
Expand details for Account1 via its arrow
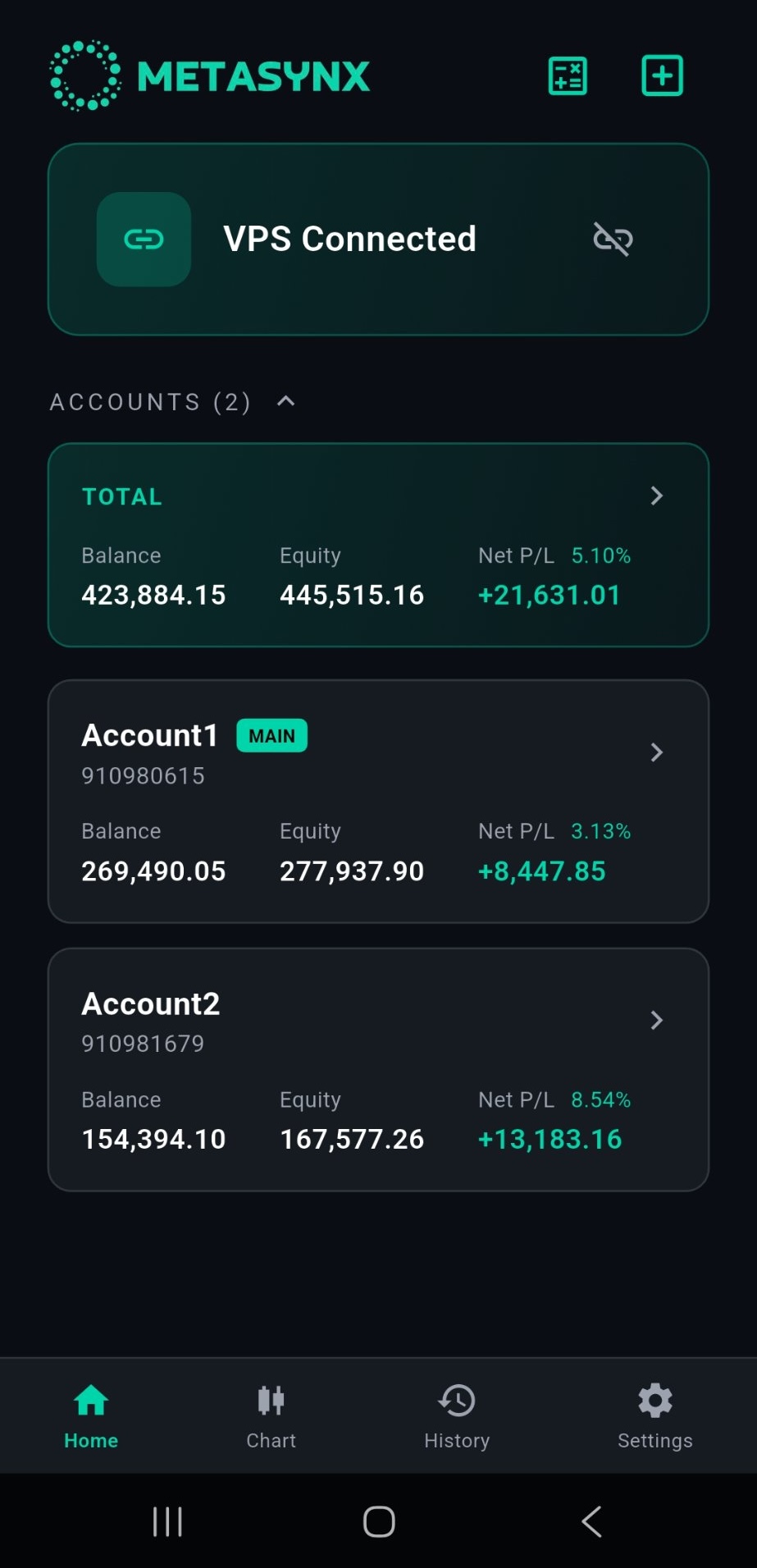pos(656,752)
